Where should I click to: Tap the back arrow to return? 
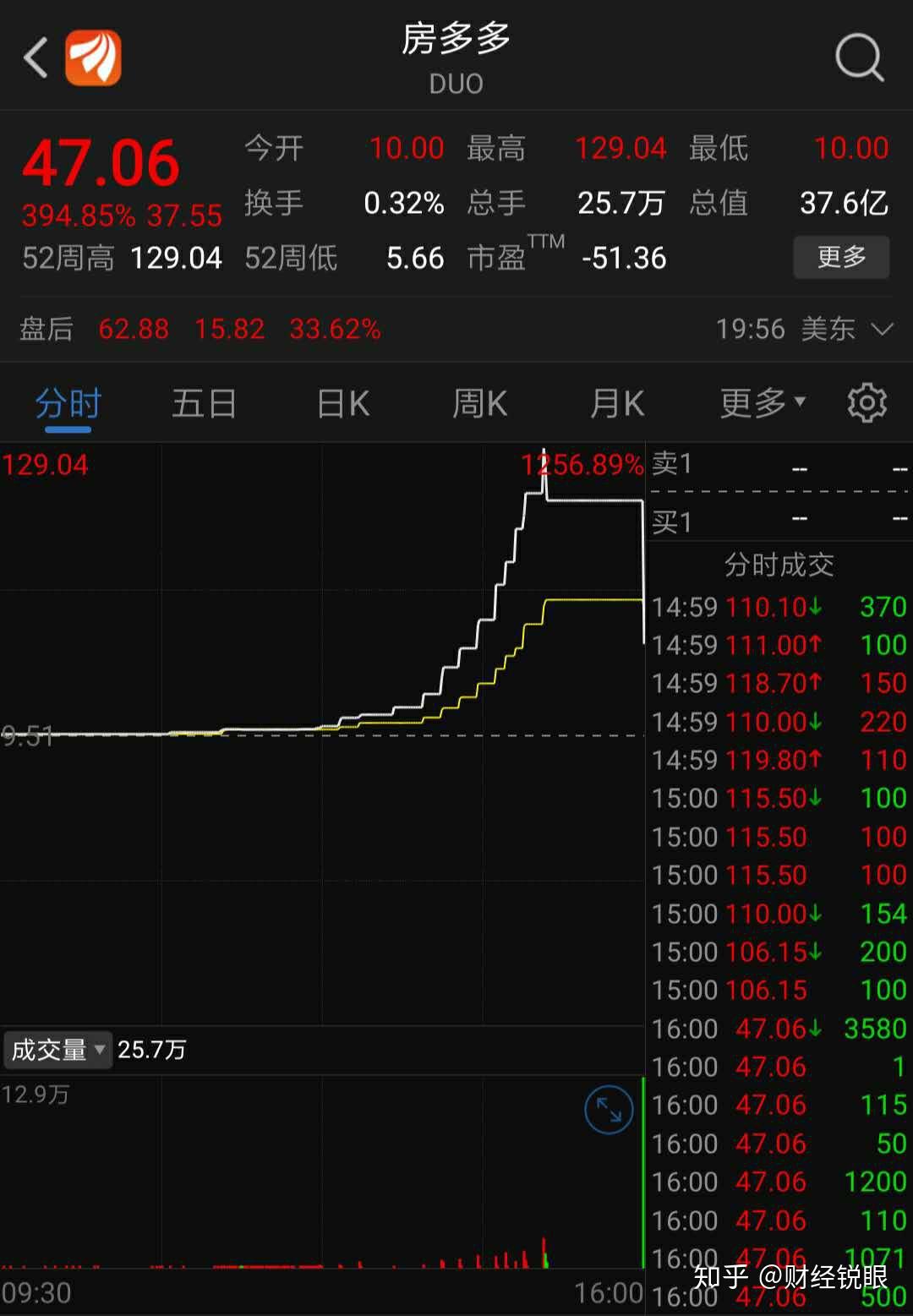point(34,56)
